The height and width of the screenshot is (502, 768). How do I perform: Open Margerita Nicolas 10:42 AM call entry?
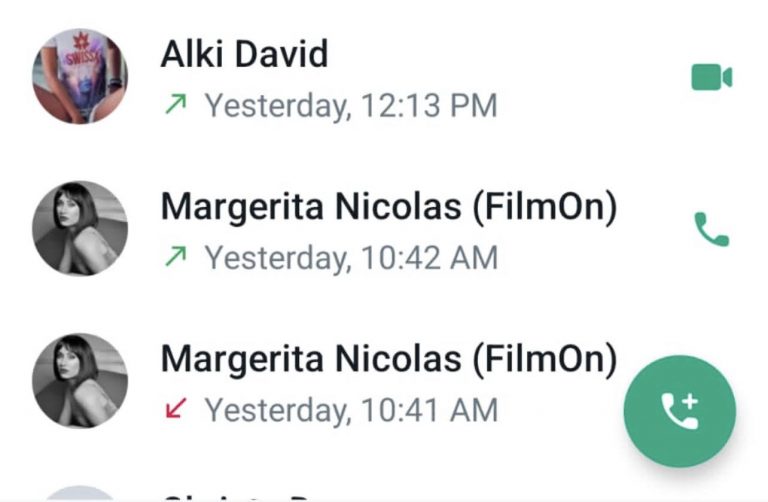388,230
